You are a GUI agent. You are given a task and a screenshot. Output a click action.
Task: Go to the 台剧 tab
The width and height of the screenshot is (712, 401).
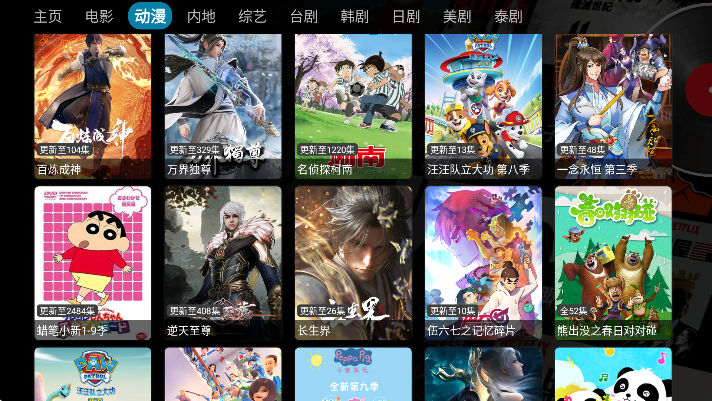303,16
